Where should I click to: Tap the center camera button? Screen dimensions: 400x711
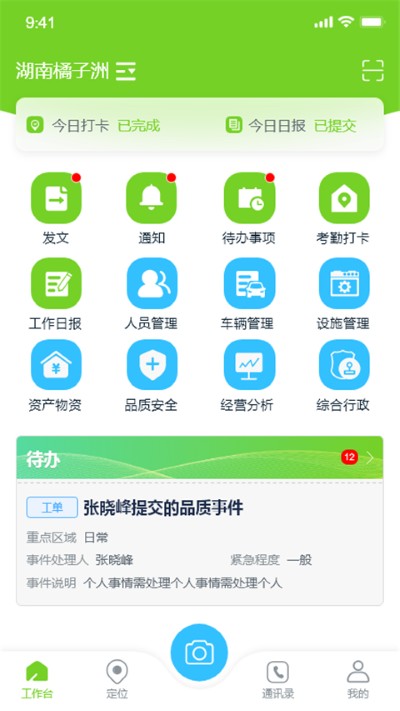[199, 653]
